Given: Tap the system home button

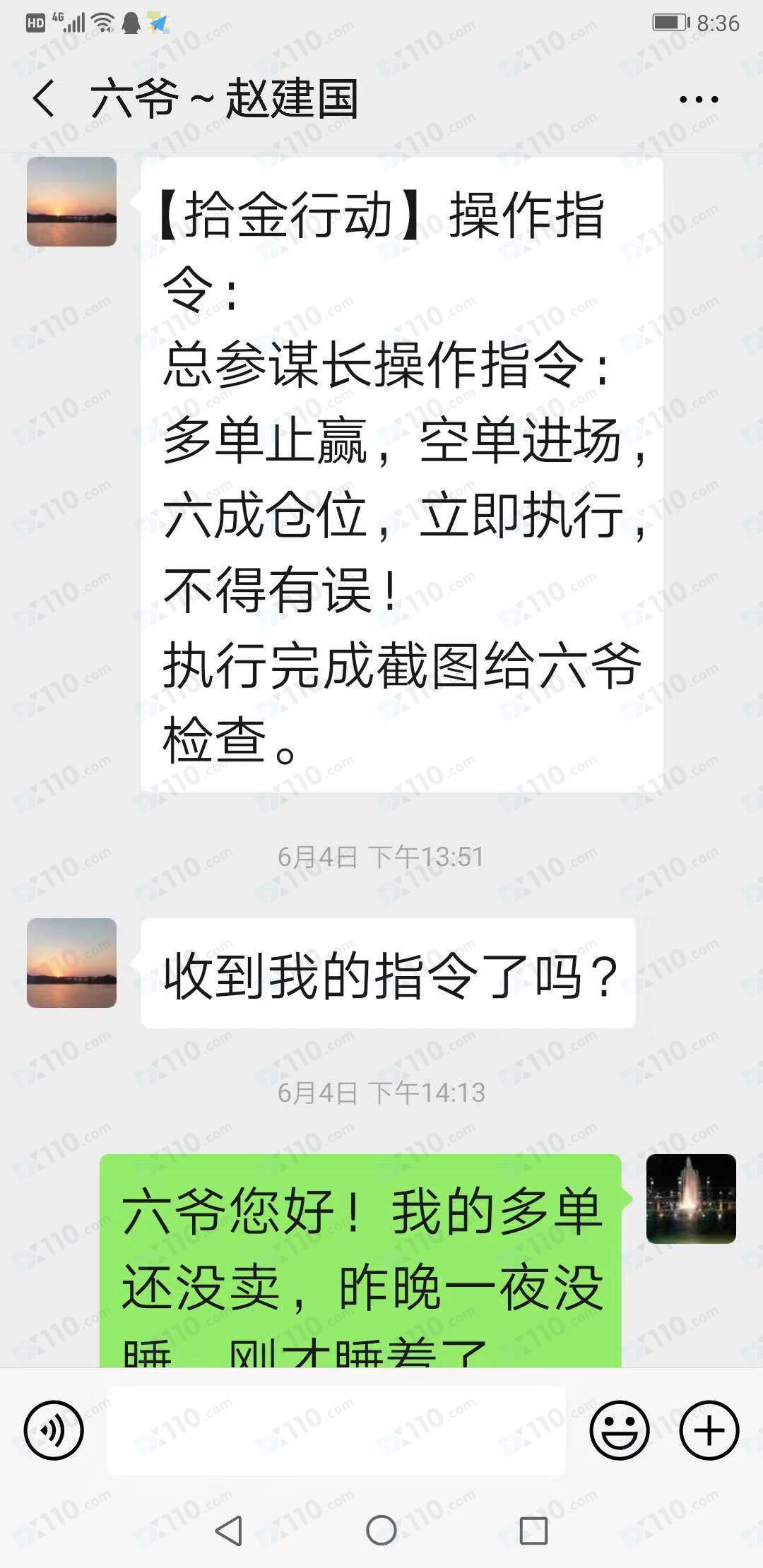Looking at the screenshot, I should [x=381, y=1531].
